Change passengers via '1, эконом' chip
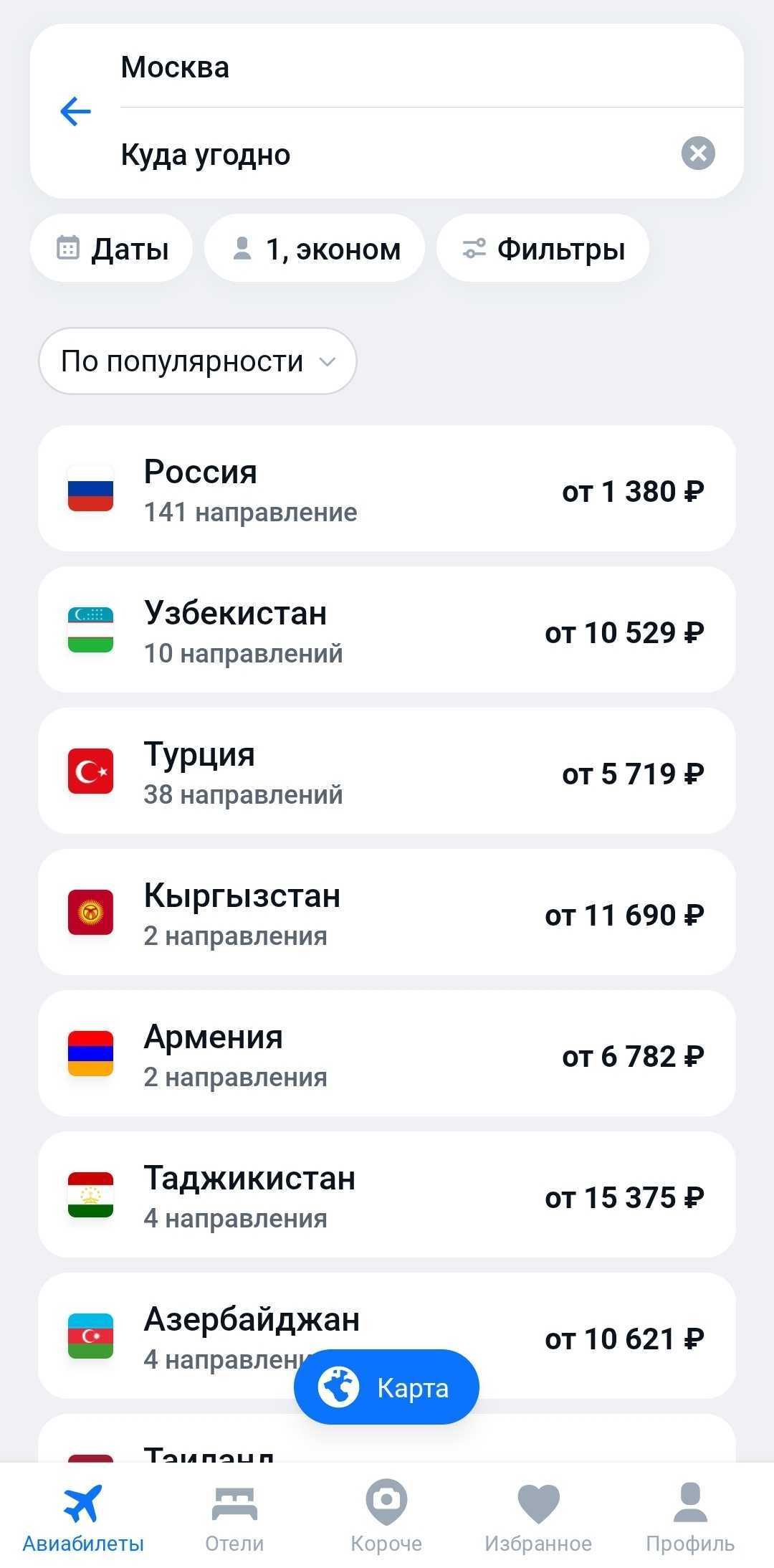774x1568 pixels. (315, 249)
